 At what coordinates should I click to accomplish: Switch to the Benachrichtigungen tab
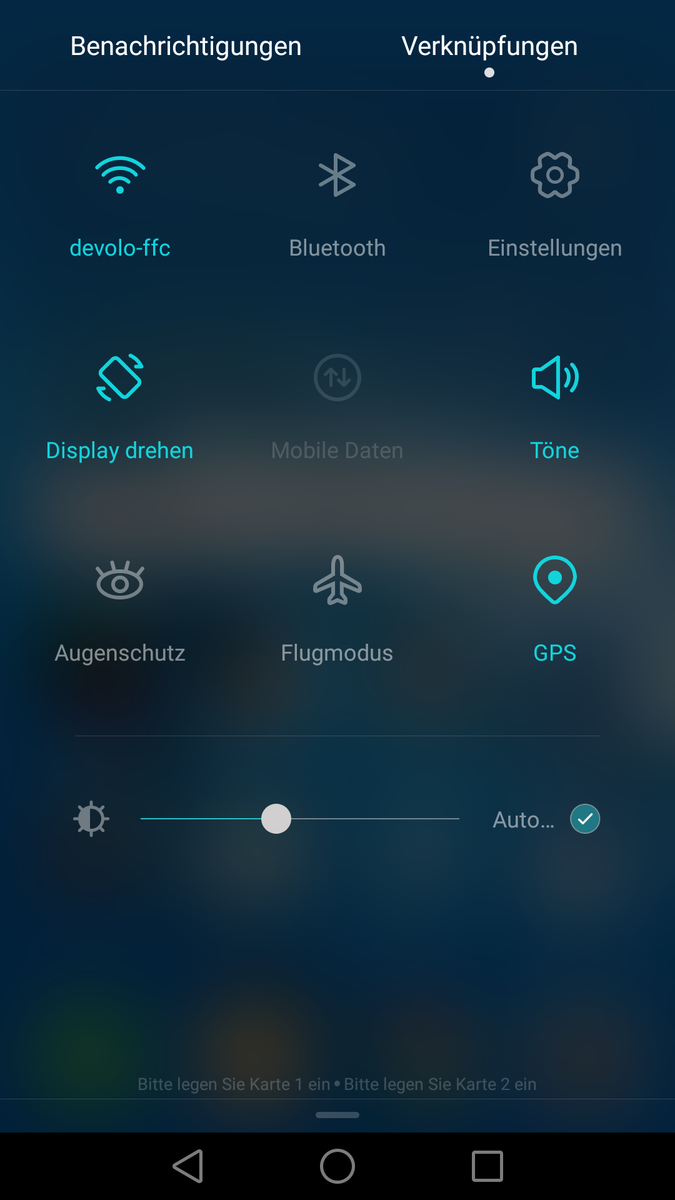pyautogui.click(x=186, y=46)
